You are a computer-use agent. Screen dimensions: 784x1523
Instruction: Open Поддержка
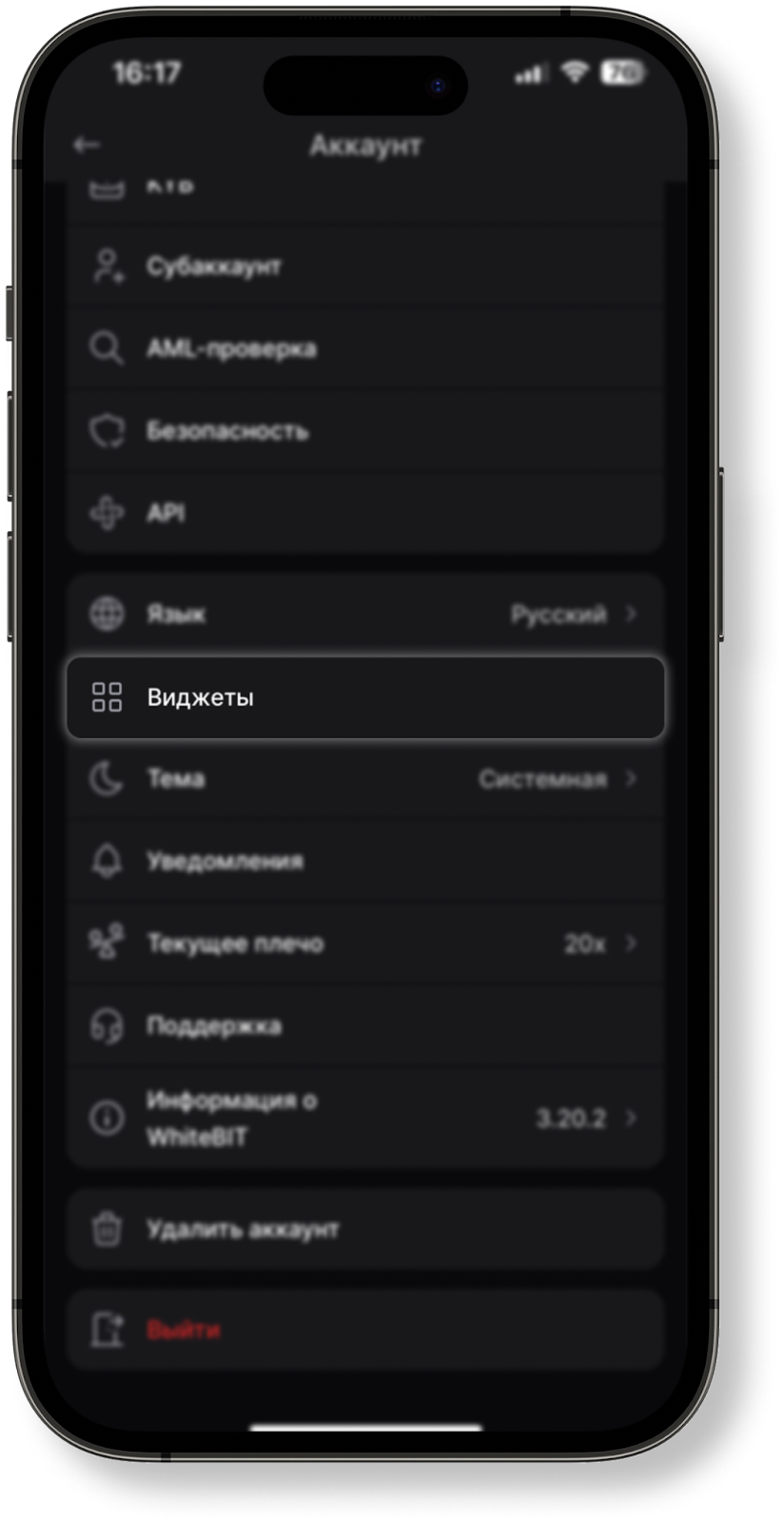[x=365, y=1026]
